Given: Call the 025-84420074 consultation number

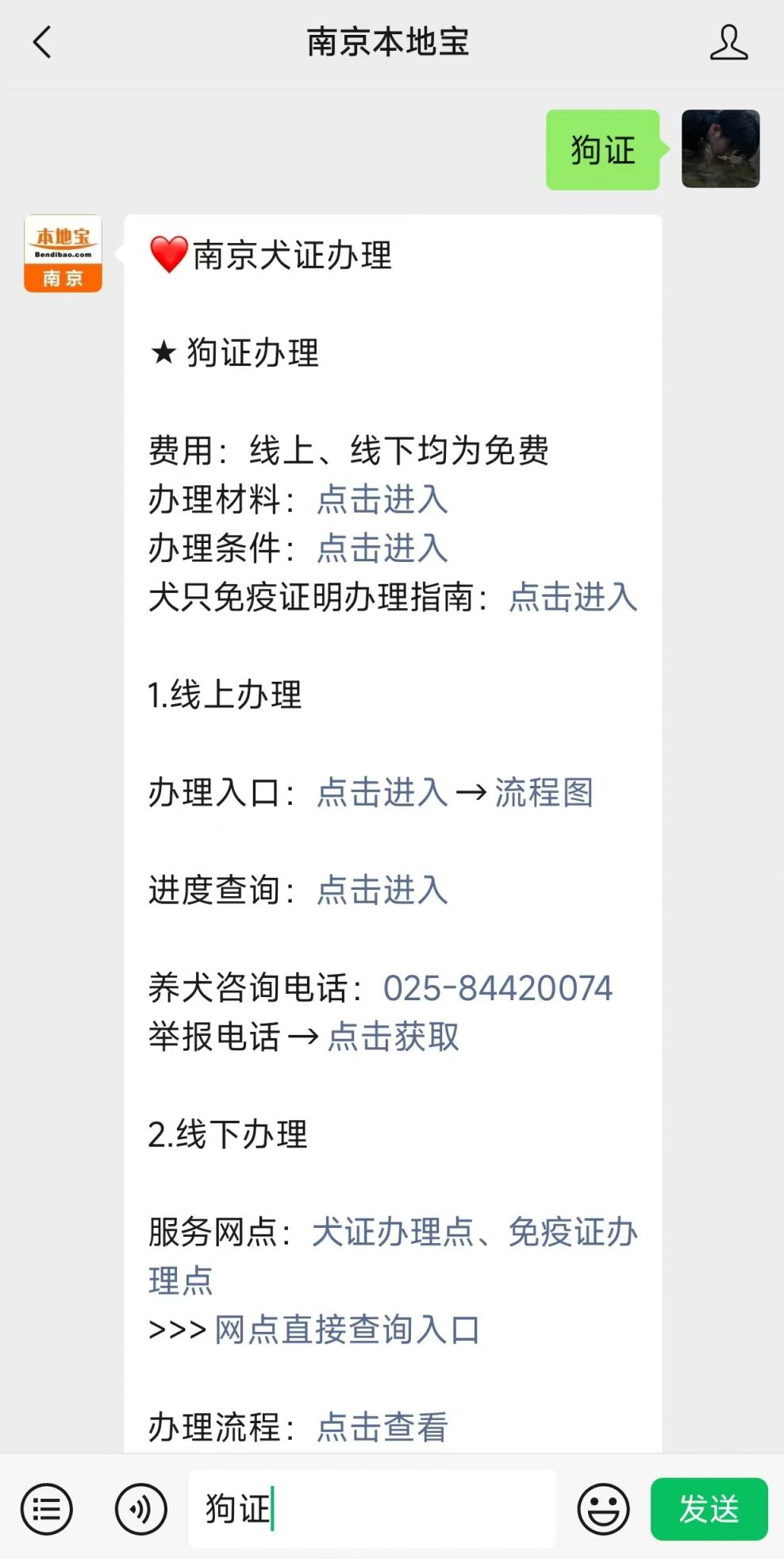Looking at the screenshot, I should (498, 989).
